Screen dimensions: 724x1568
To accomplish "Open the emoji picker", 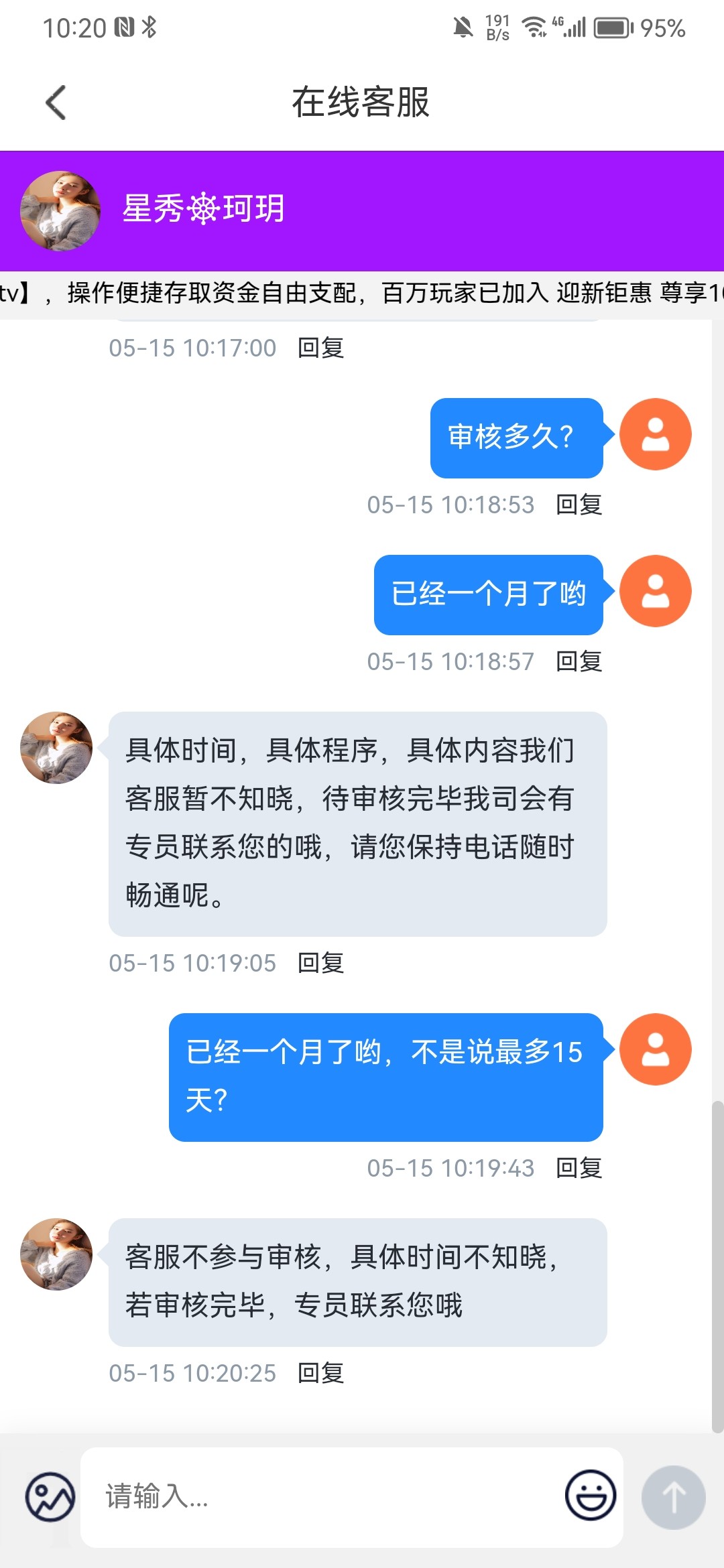I will 590,1496.
